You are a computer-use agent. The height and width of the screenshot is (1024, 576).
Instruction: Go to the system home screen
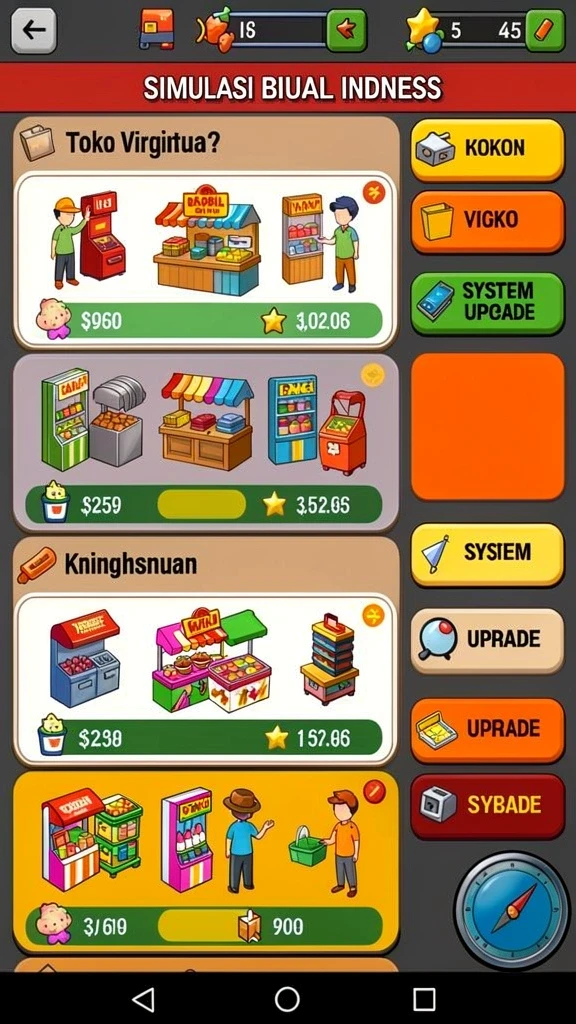pos(287,999)
